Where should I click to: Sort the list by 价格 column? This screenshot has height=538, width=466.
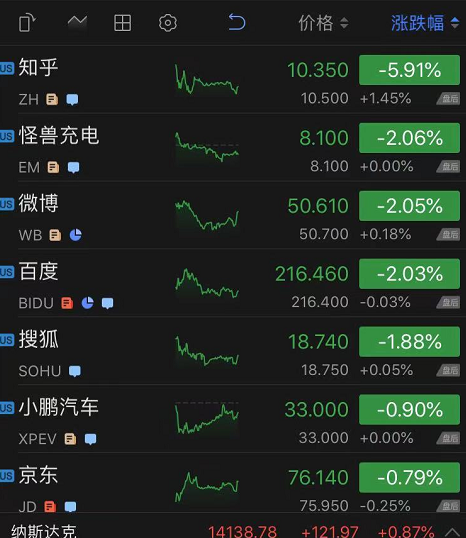pos(323,23)
